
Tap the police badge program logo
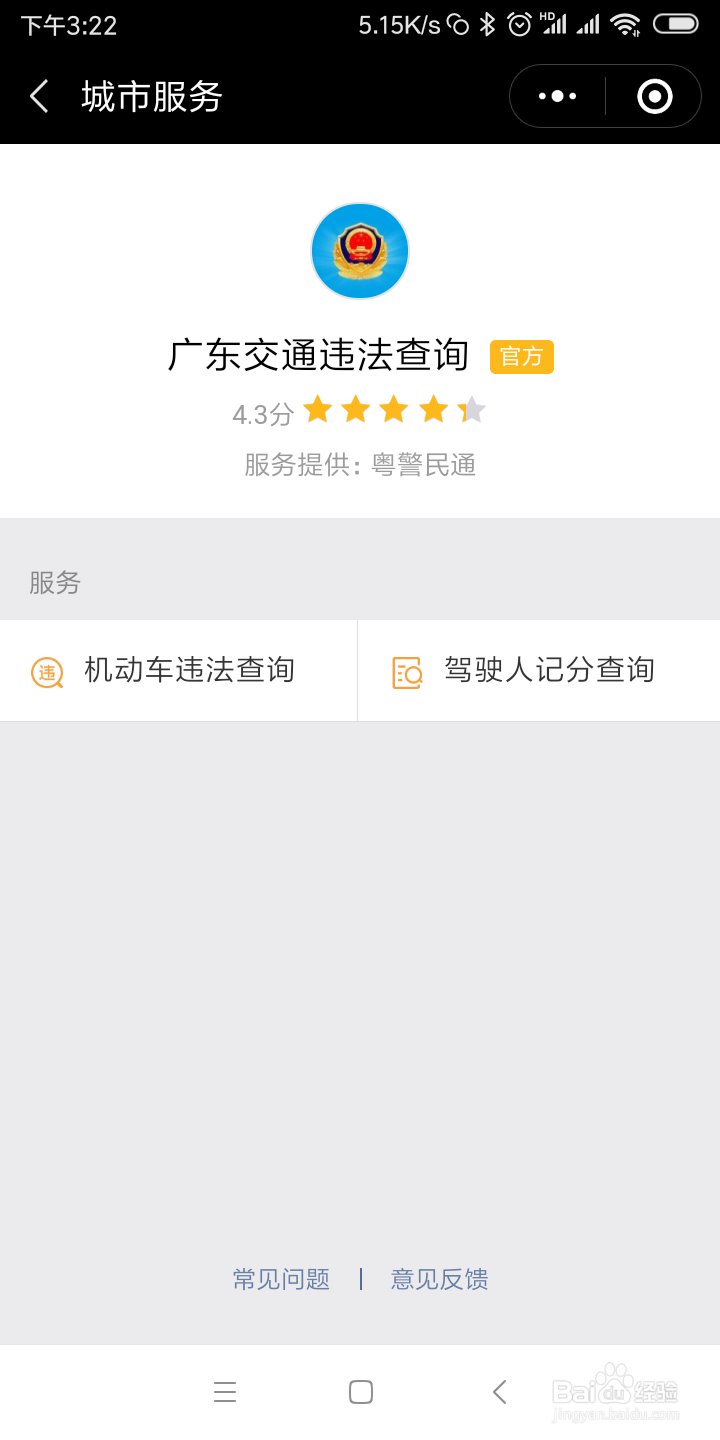pos(360,250)
